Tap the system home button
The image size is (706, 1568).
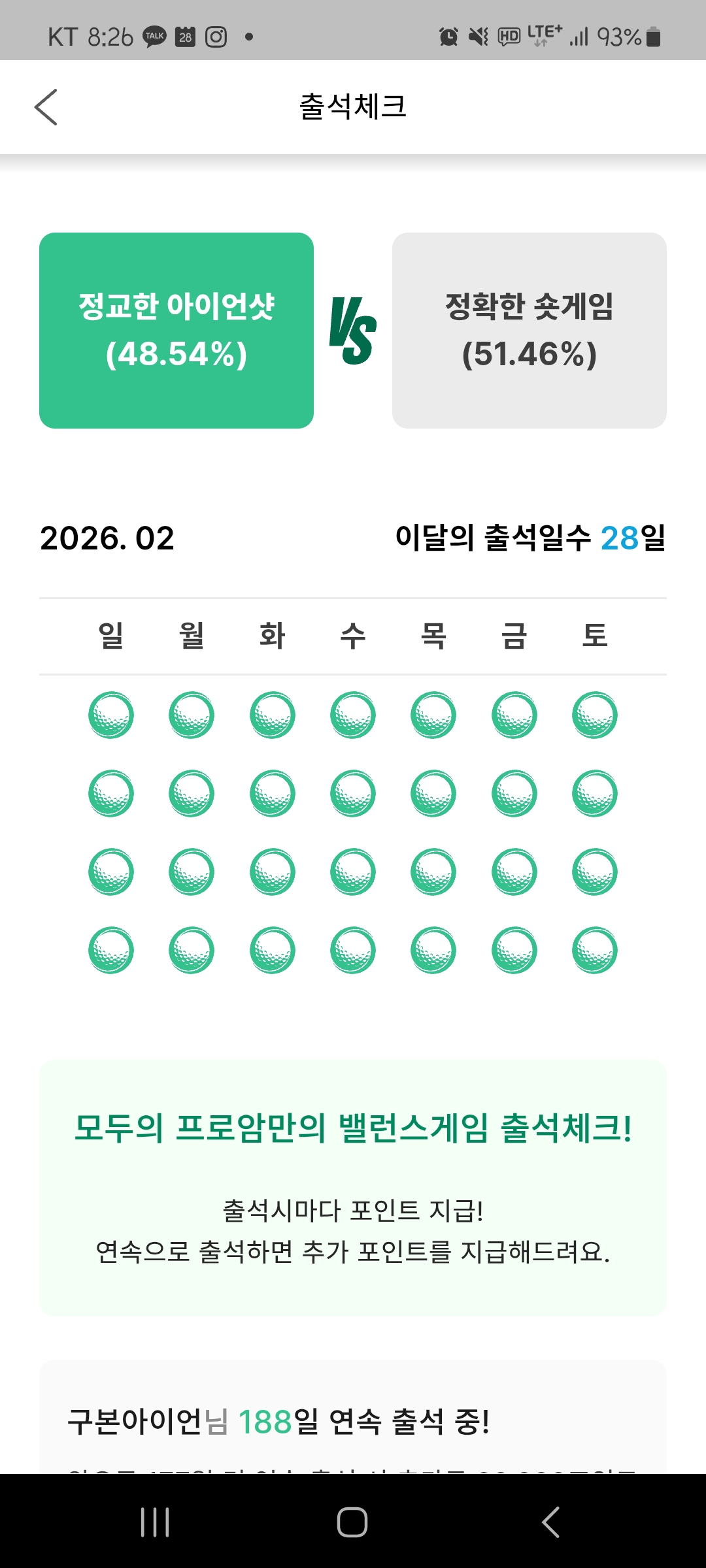352,1522
